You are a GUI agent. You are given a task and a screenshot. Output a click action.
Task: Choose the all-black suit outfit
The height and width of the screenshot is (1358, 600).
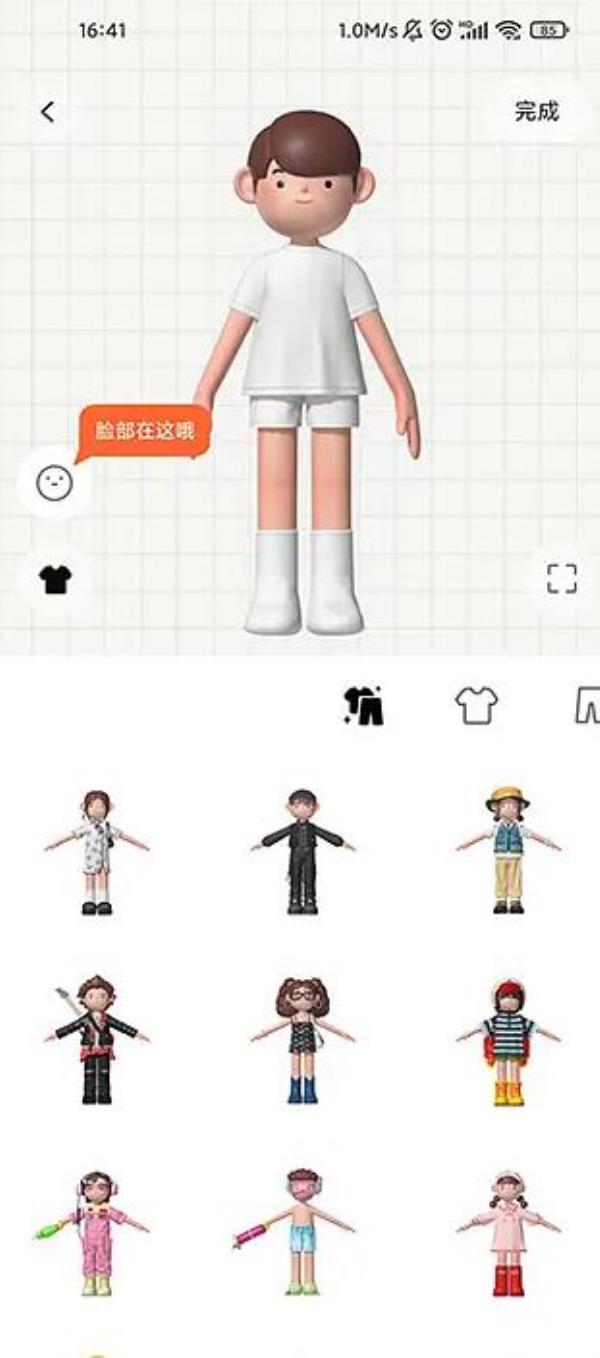(302, 851)
